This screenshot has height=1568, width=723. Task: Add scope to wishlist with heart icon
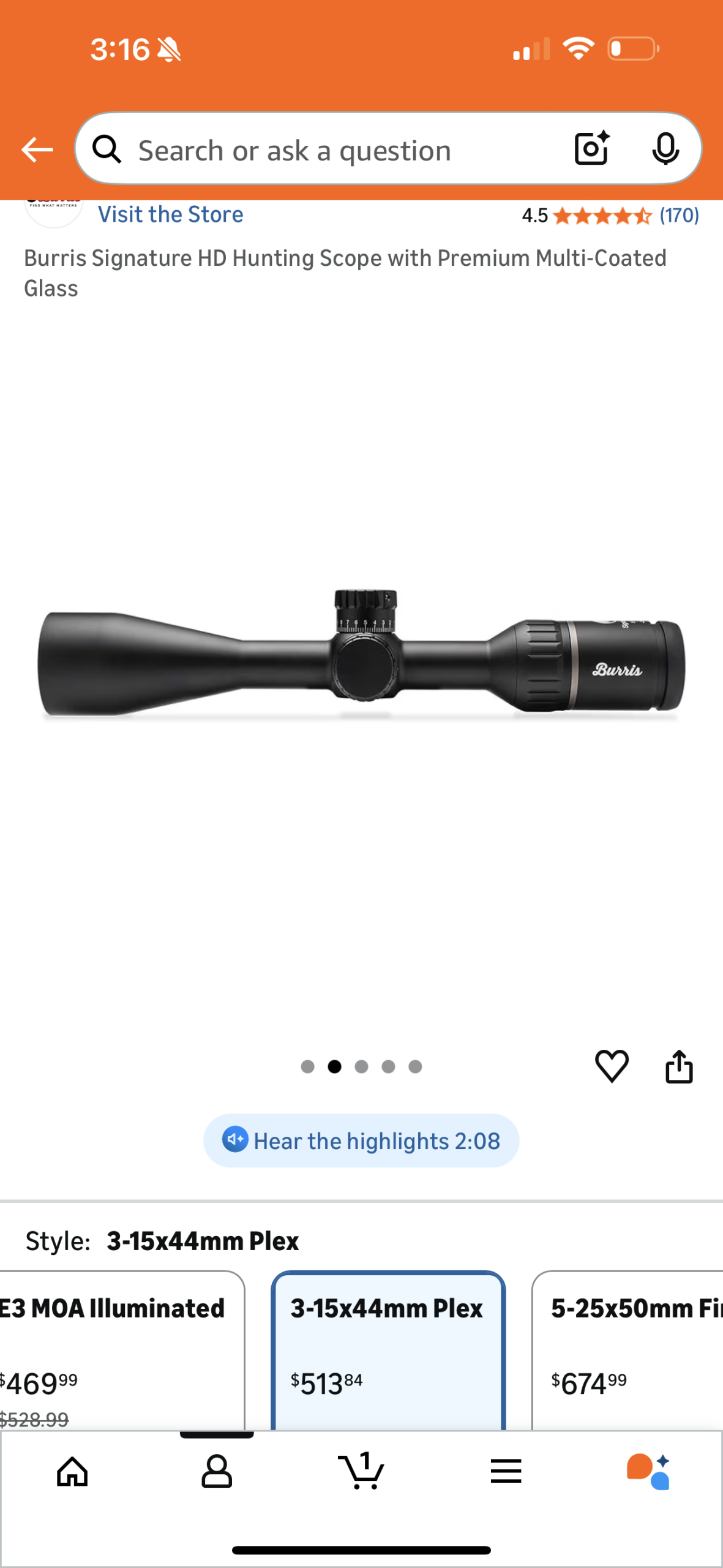[613, 1066]
